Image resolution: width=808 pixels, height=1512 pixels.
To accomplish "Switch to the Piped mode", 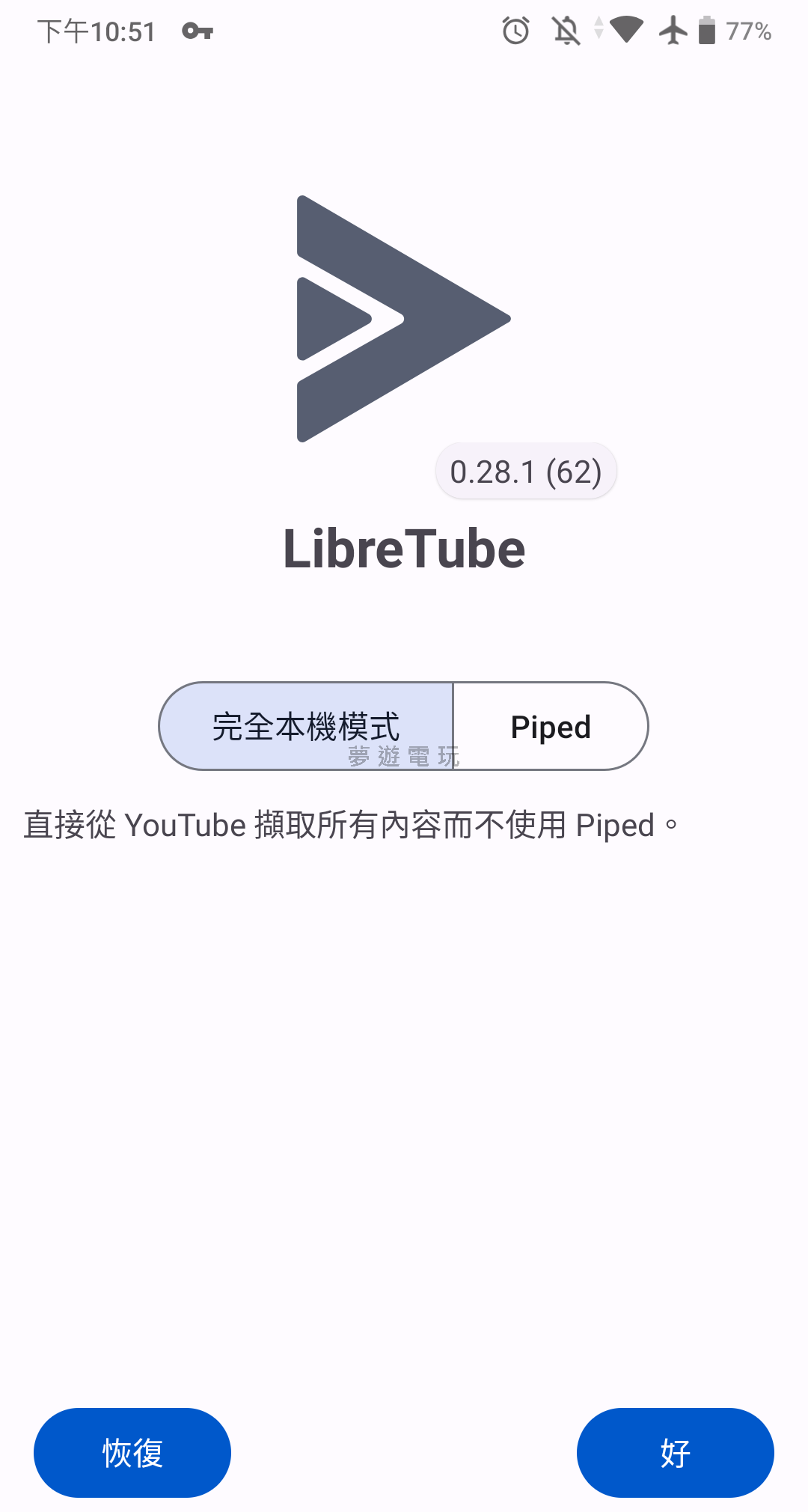I will 551,726.
